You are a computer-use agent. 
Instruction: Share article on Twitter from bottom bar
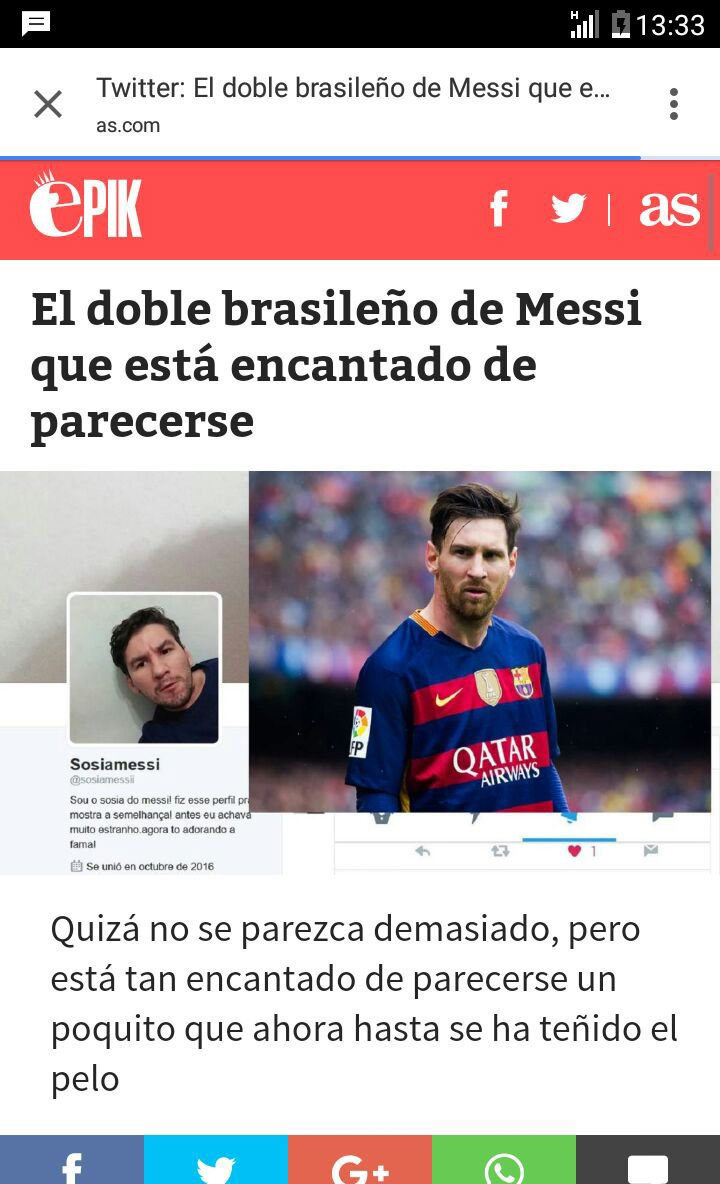pos(216,1162)
